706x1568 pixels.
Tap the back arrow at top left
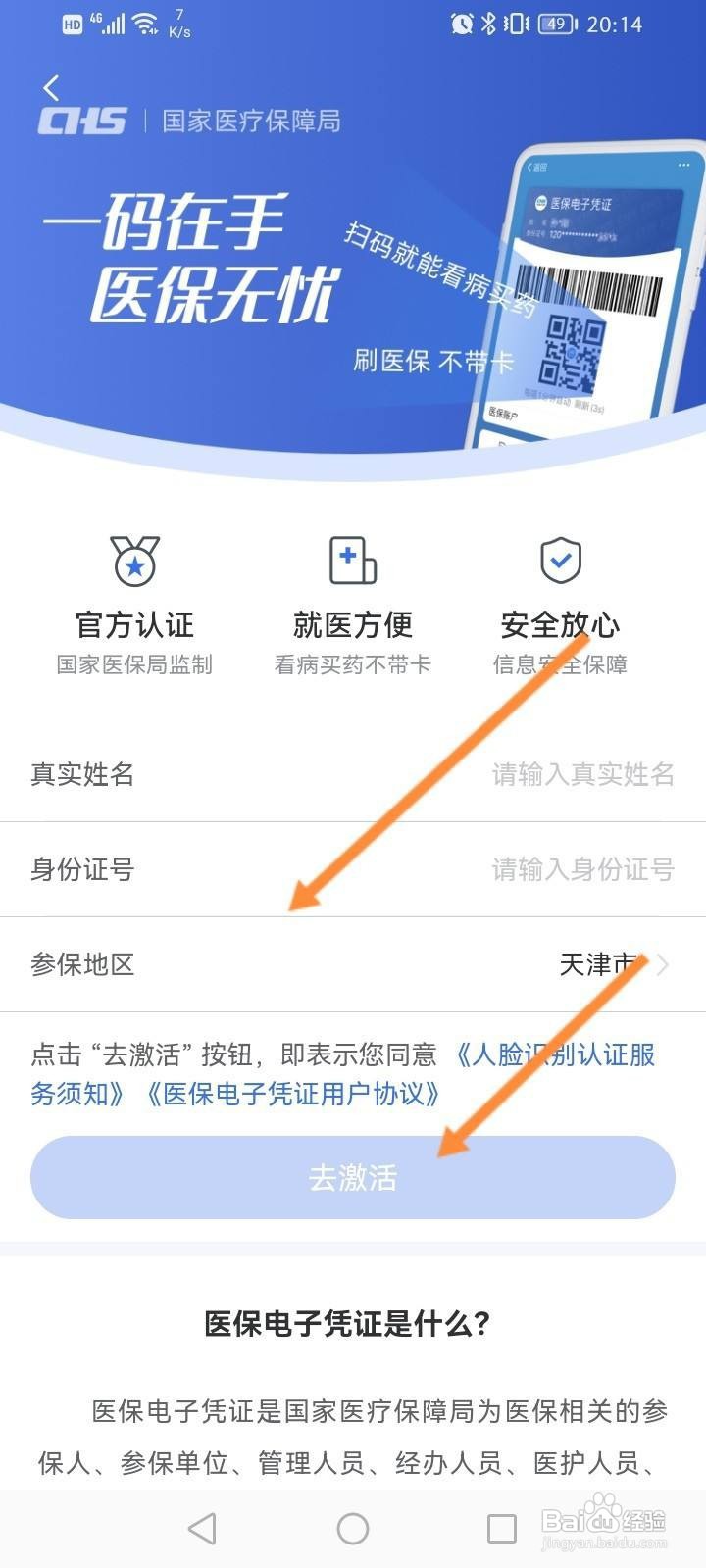tap(51, 87)
